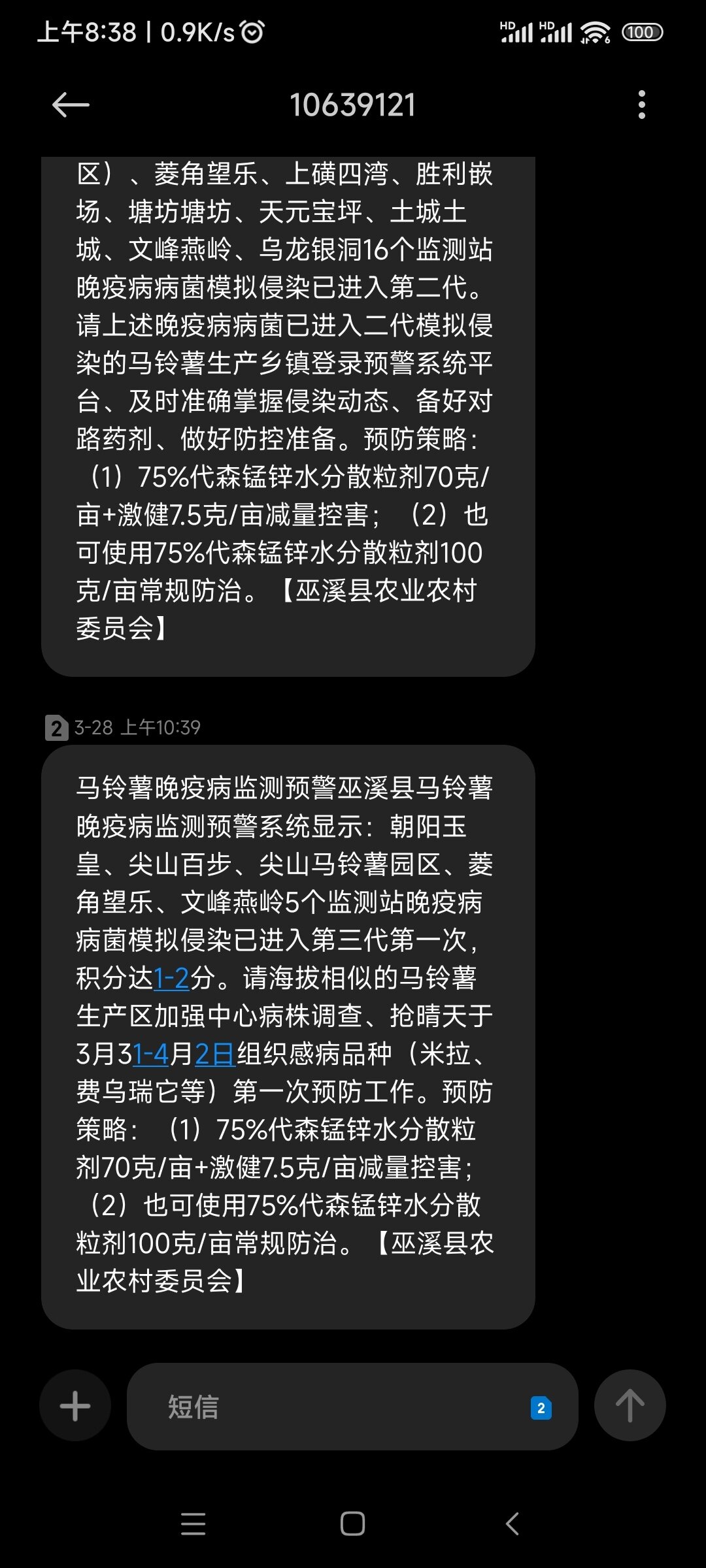
Task: Open the underlined 1-2 link
Action: click(x=171, y=978)
